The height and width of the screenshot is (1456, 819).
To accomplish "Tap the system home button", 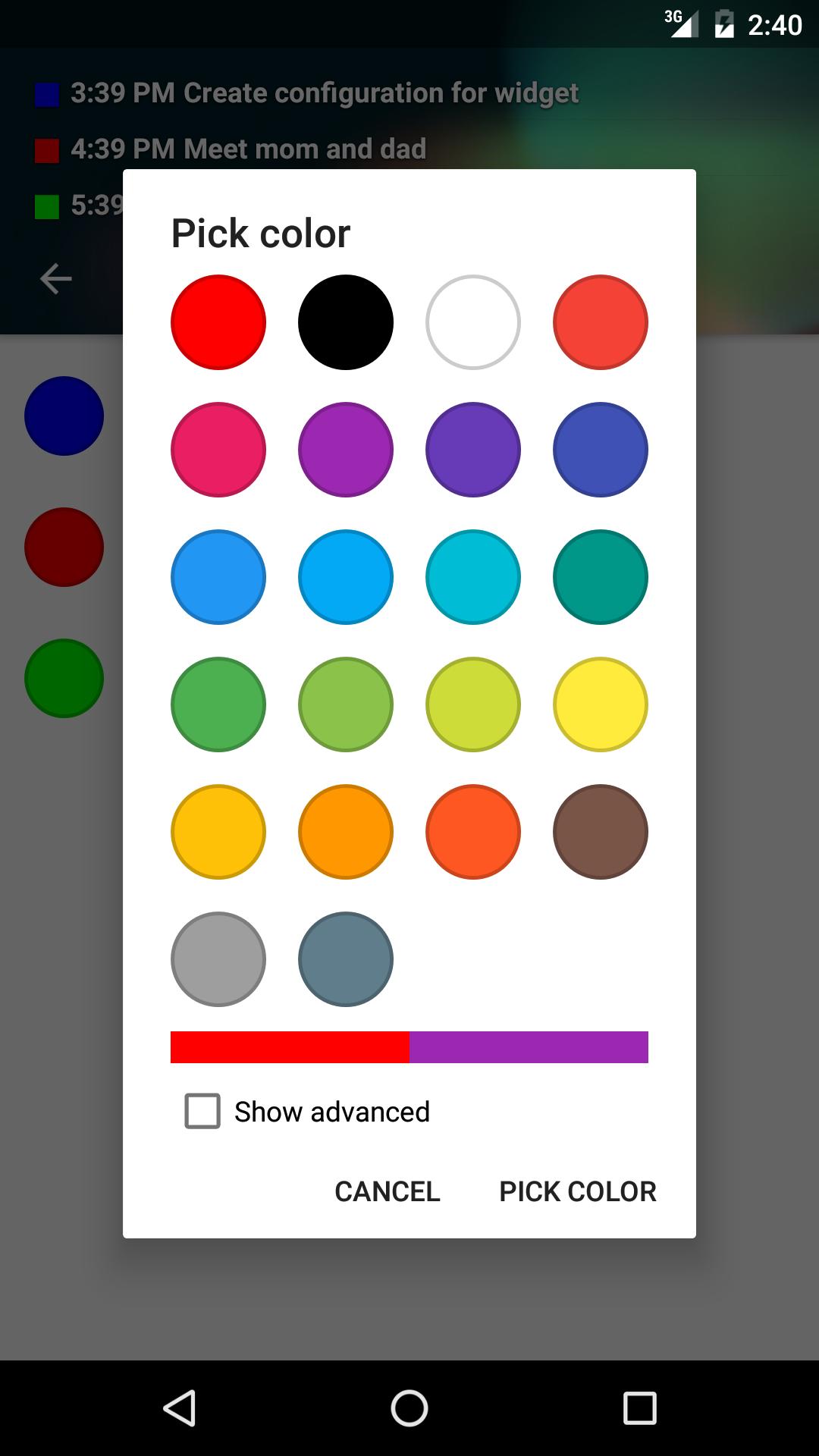I will tap(409, 1408).
